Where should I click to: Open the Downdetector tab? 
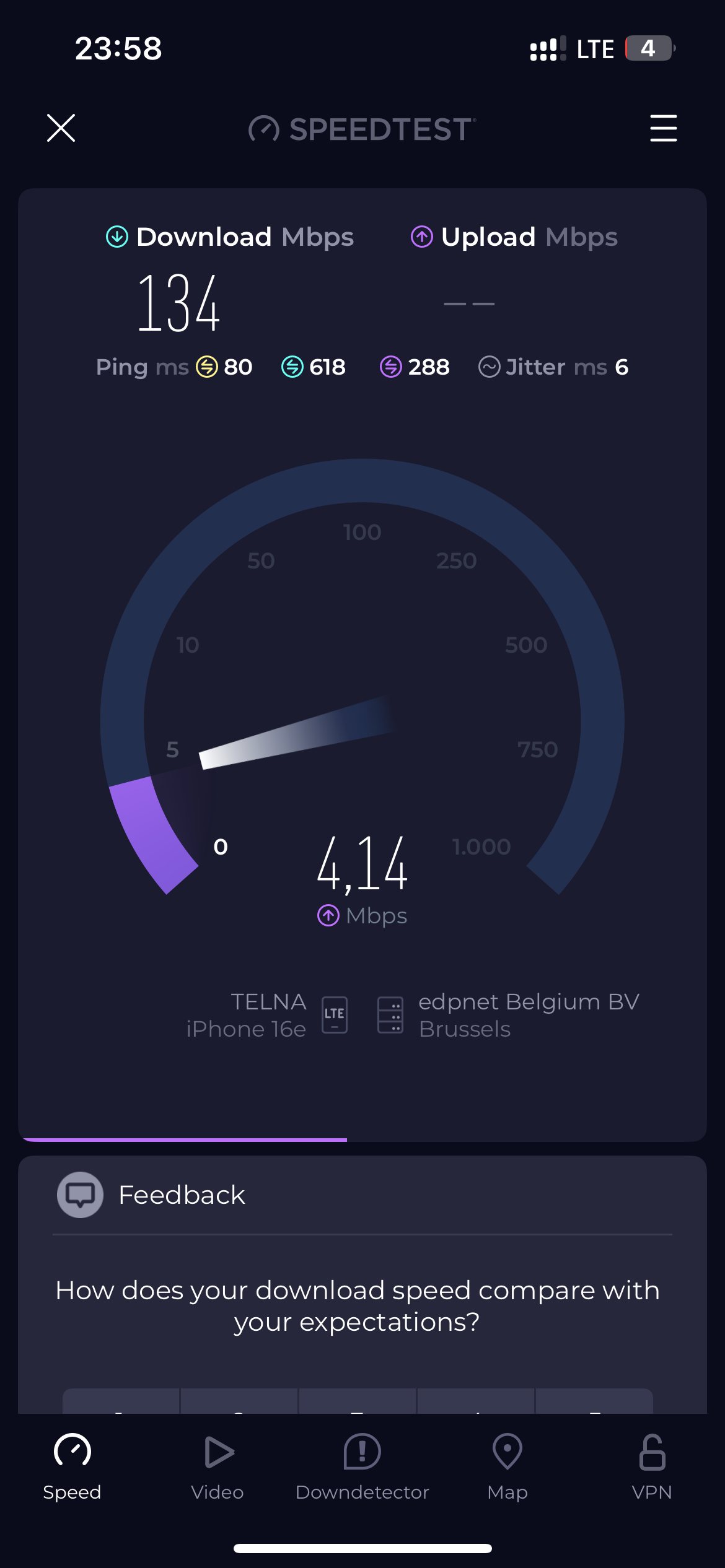point(362,1467)
